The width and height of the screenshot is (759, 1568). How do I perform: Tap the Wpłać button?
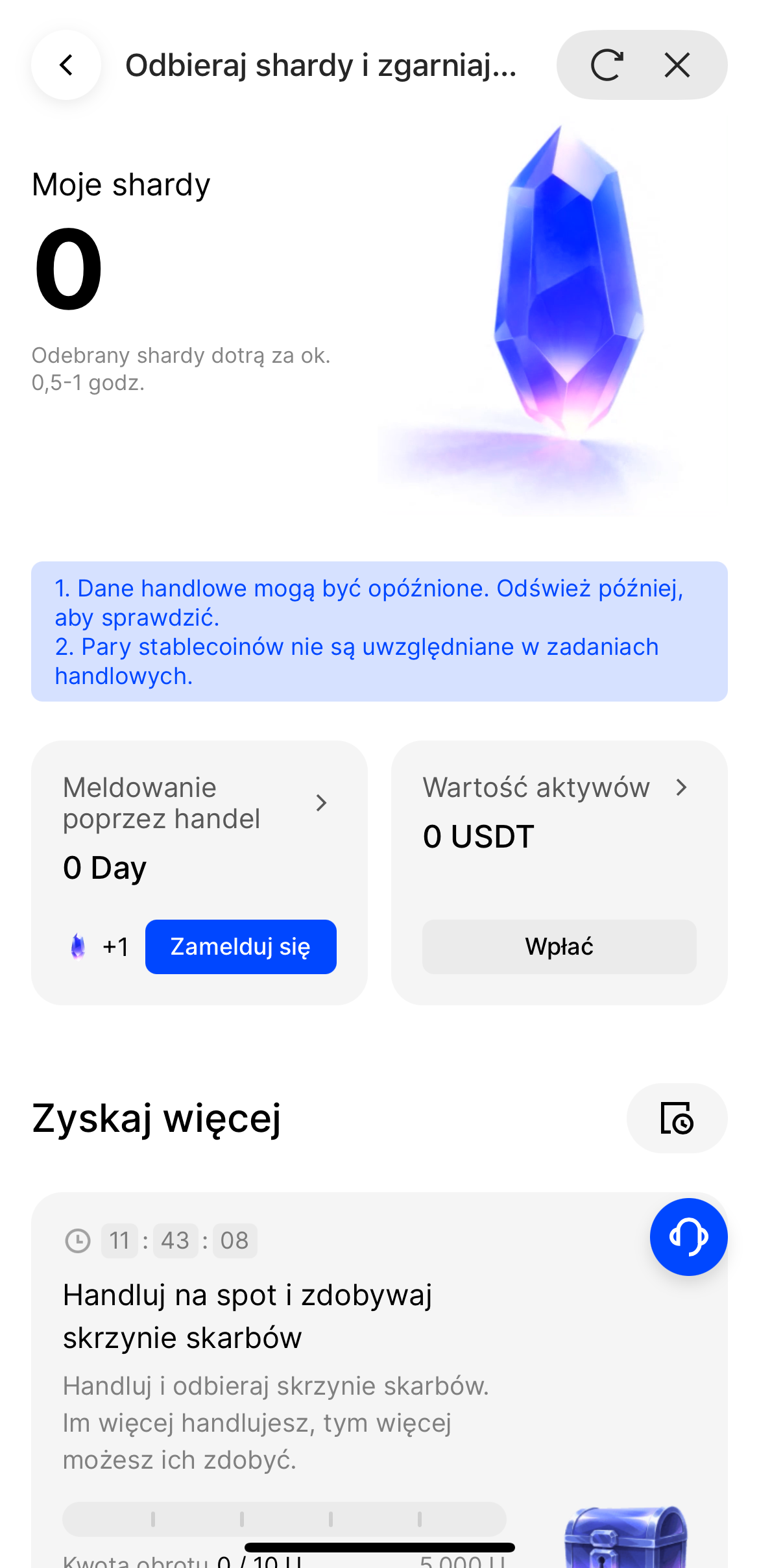pos(559,947)
